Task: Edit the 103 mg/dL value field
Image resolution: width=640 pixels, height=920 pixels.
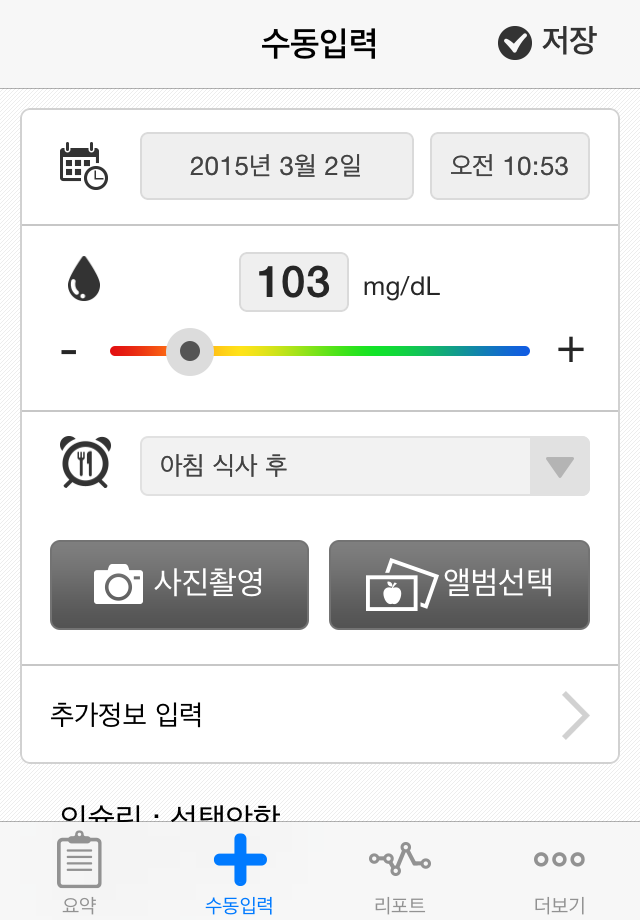Action: pyautogui.click(x=294, y=282)
